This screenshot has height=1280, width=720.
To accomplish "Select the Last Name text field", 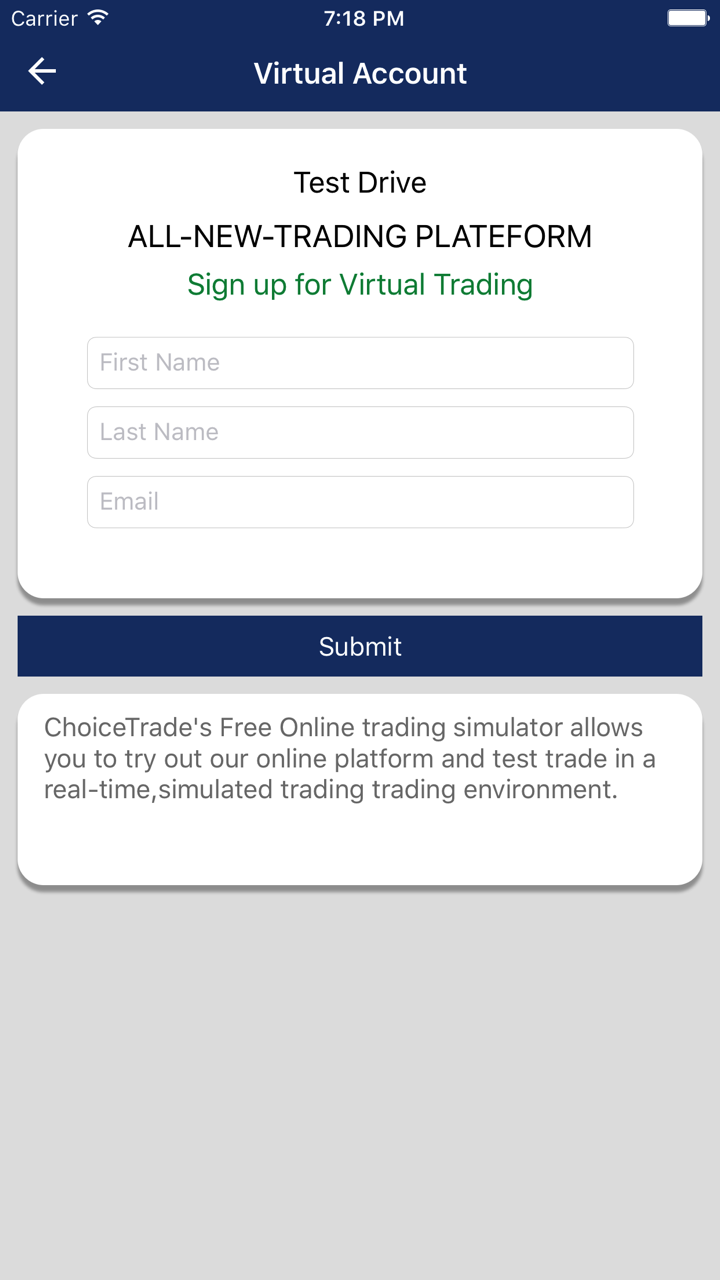I will [x=360, y=432].
